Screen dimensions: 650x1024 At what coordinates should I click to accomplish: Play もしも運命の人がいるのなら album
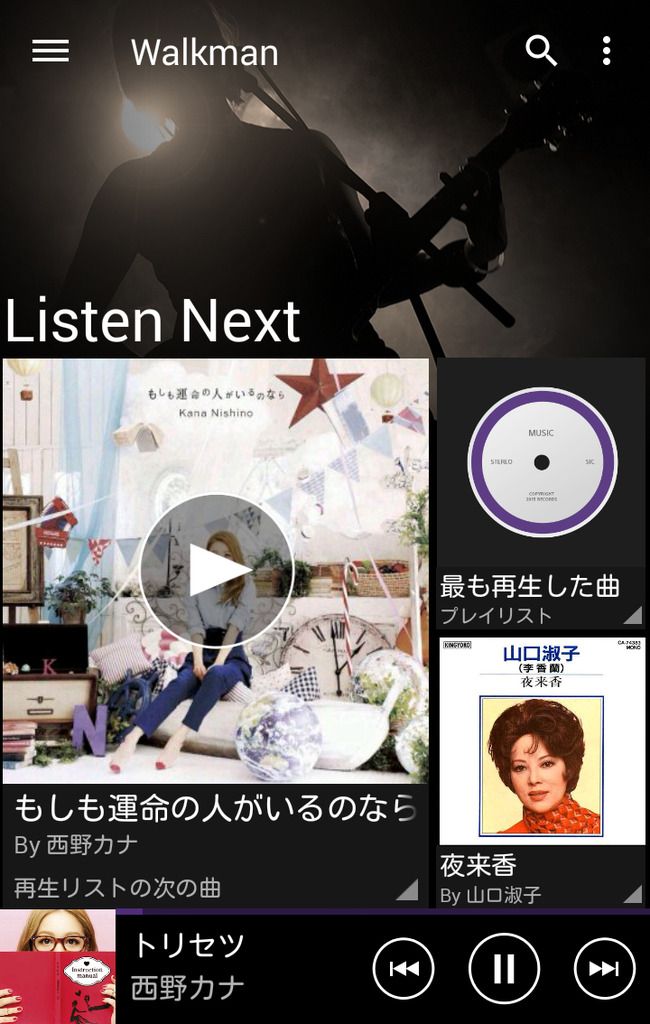(215, 570)
